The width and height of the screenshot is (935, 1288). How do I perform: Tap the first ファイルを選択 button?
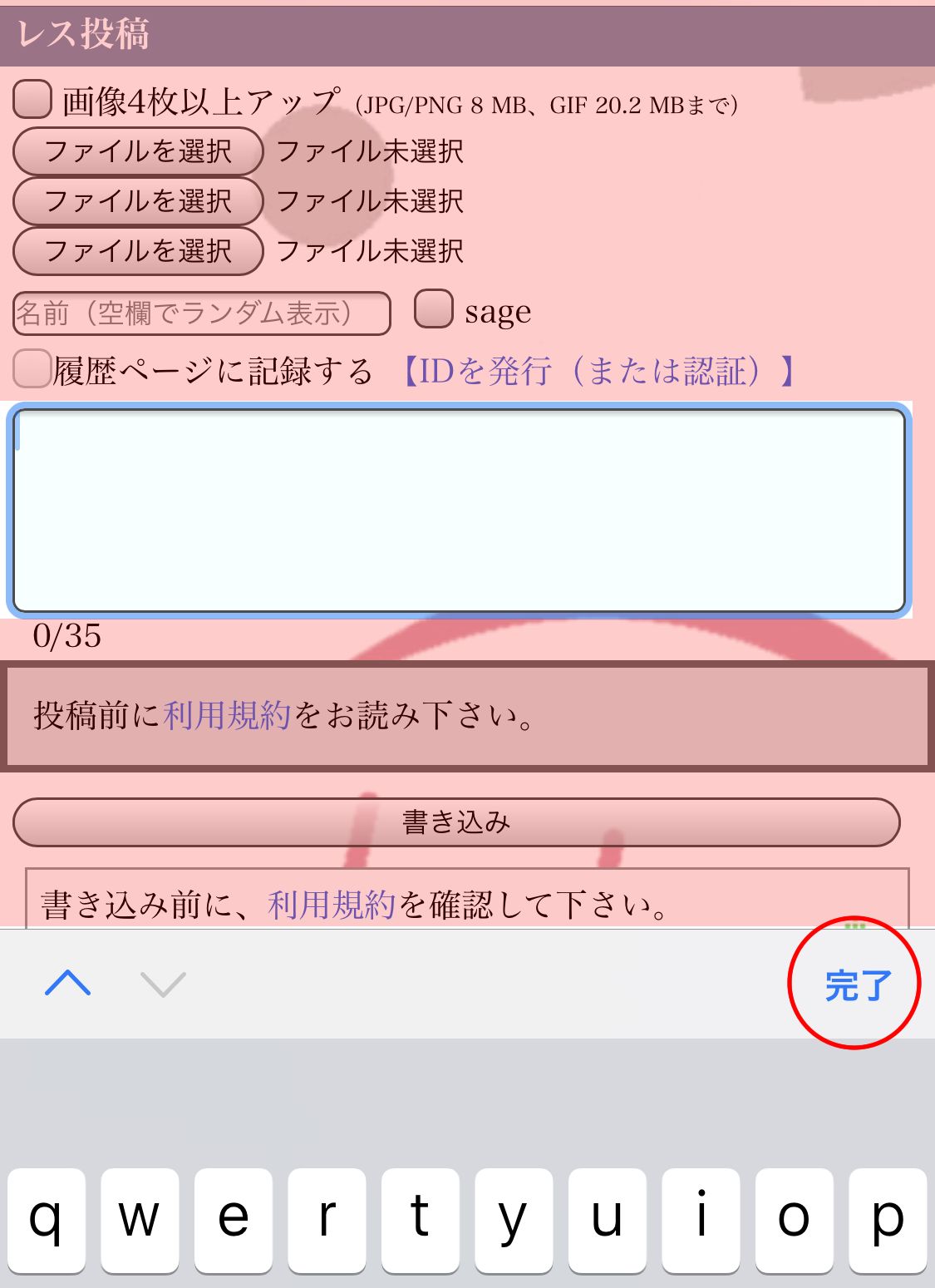(x=138, y=151)
